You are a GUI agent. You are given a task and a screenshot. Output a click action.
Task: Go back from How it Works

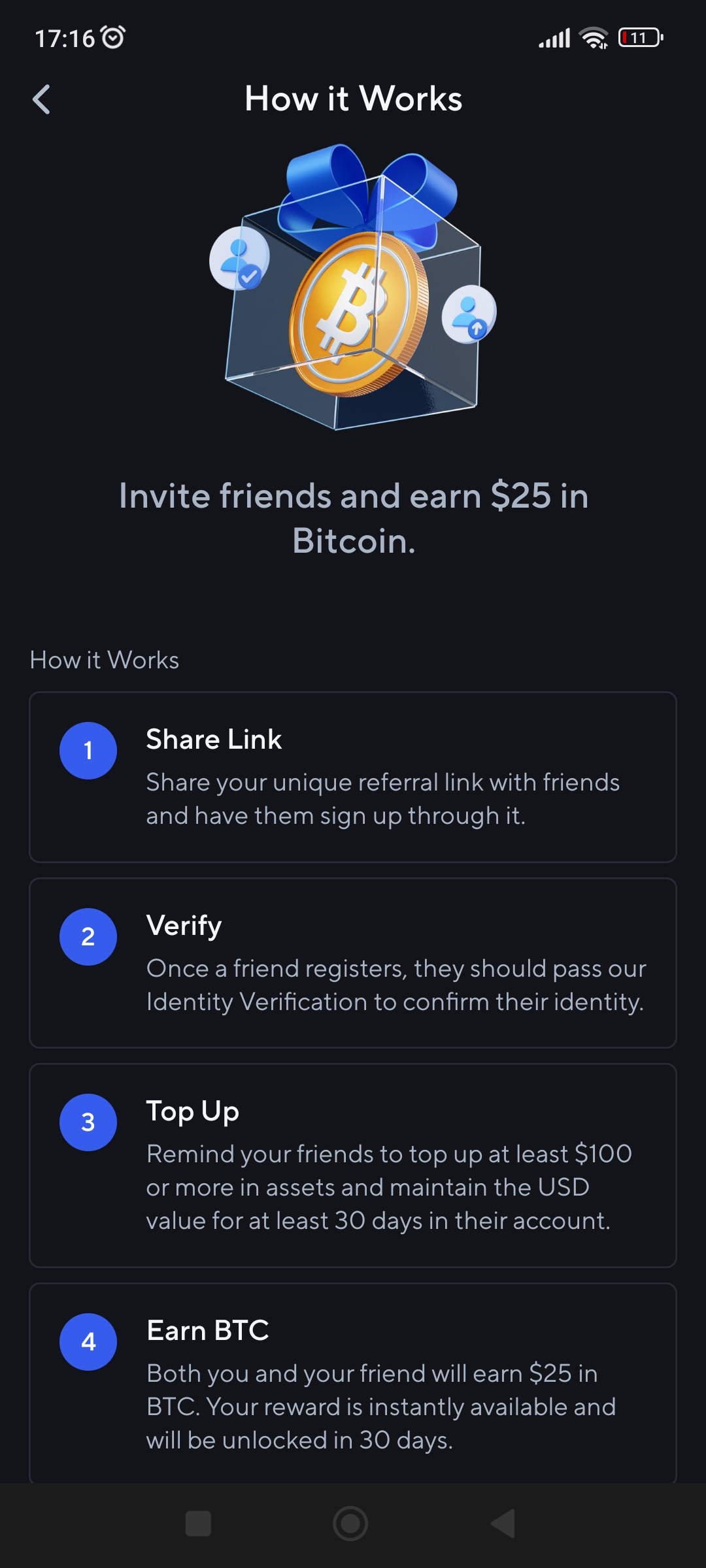[41, 99]
